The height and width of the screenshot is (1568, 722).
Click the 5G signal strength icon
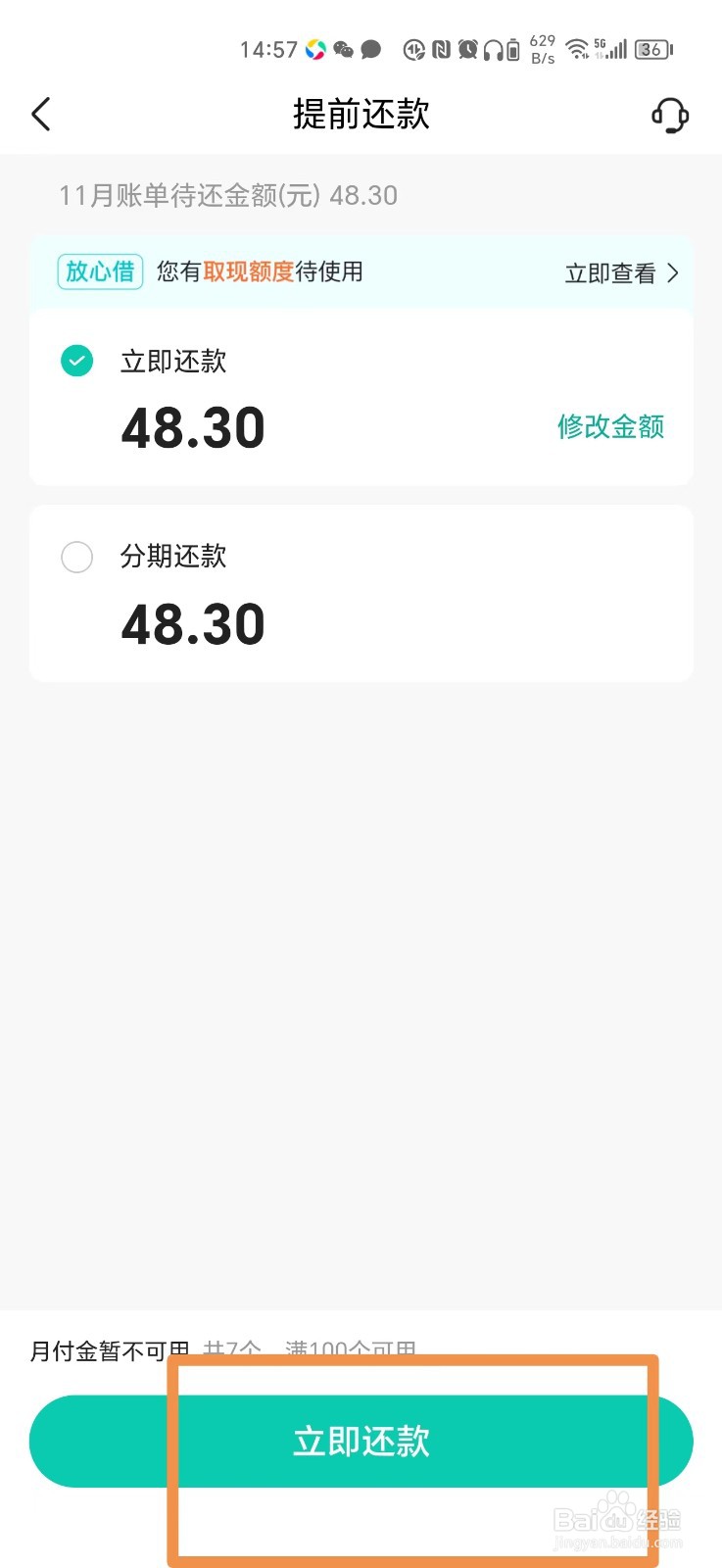(x=612, y=49)
